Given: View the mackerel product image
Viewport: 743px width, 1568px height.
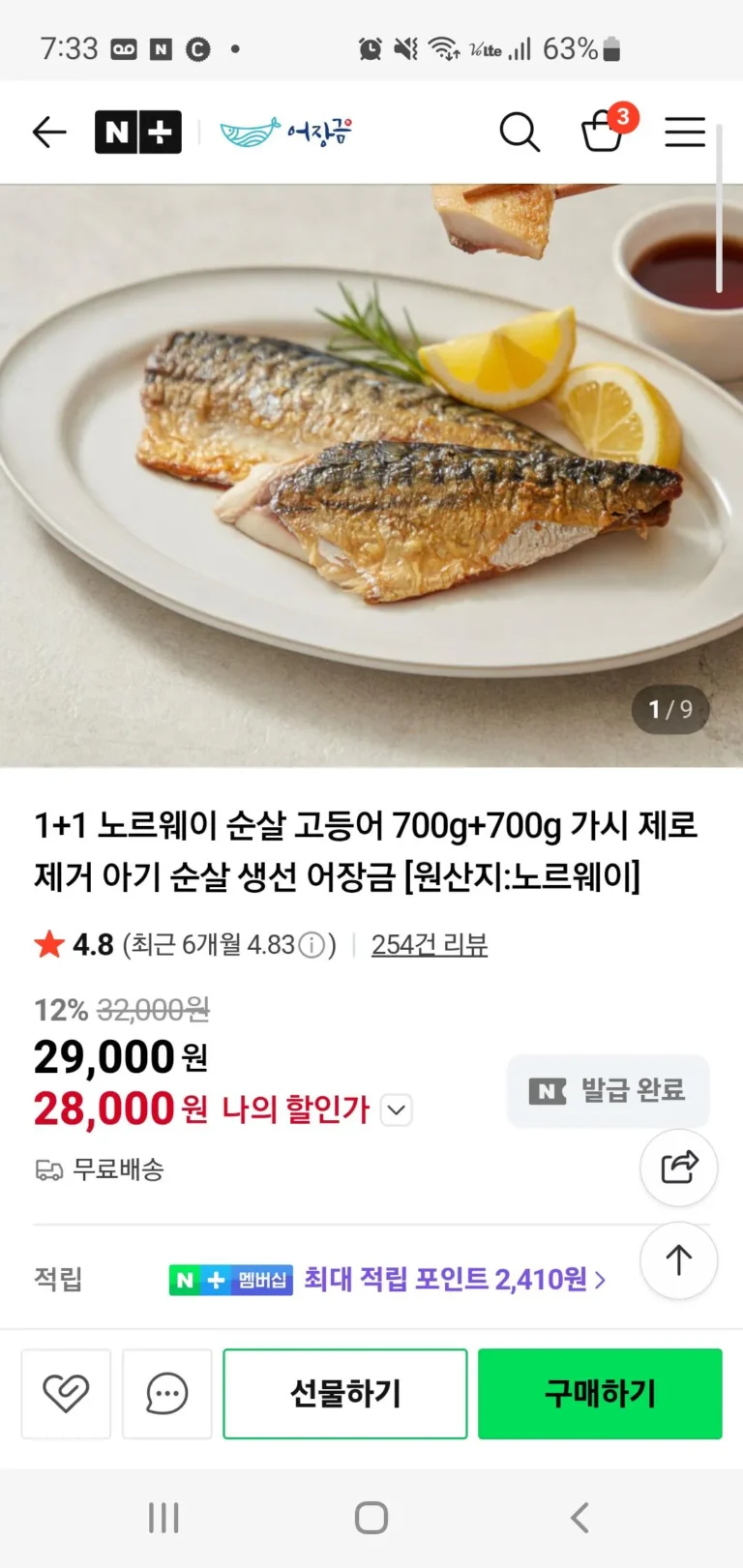Looking at the screenshot, I should point(371,474).
